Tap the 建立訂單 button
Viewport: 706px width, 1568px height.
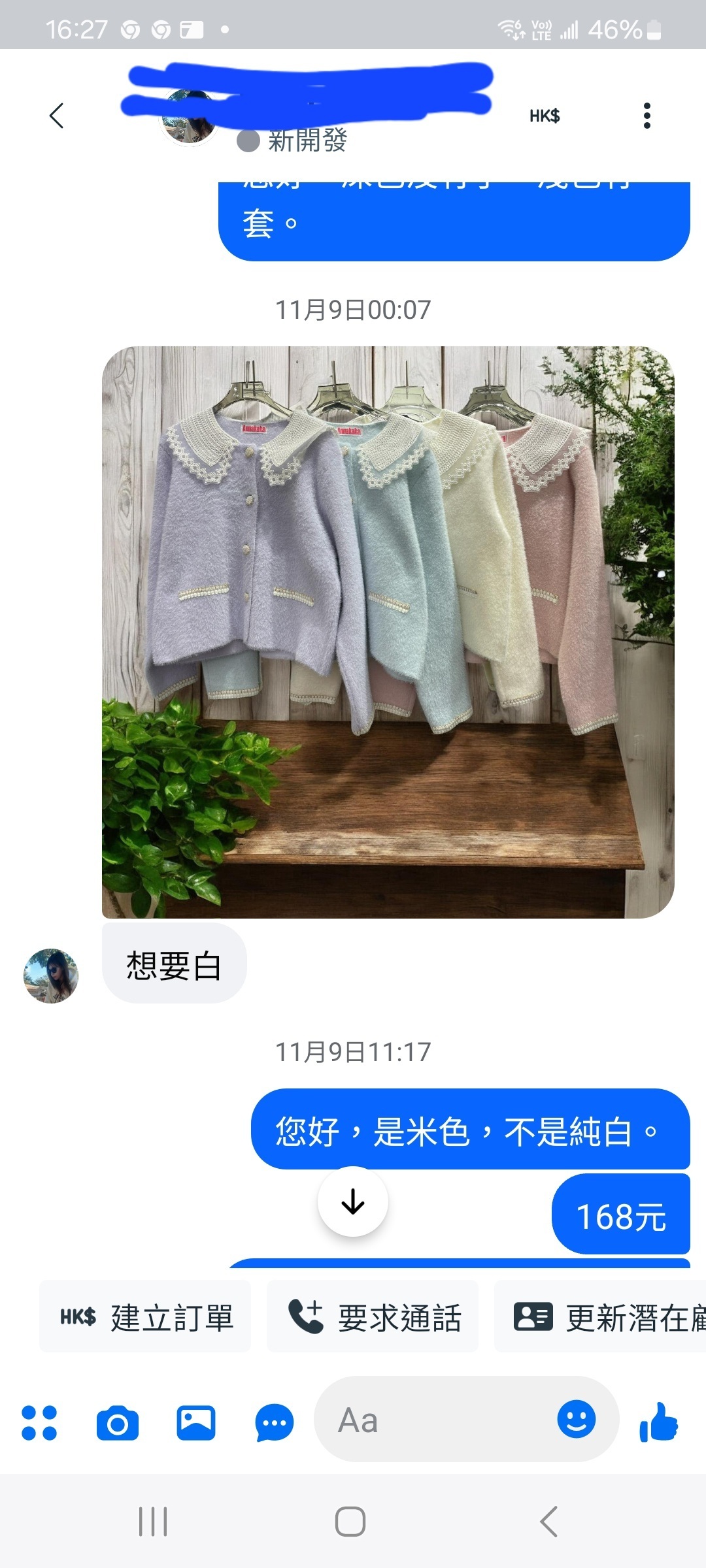[x=145, y=1317]
